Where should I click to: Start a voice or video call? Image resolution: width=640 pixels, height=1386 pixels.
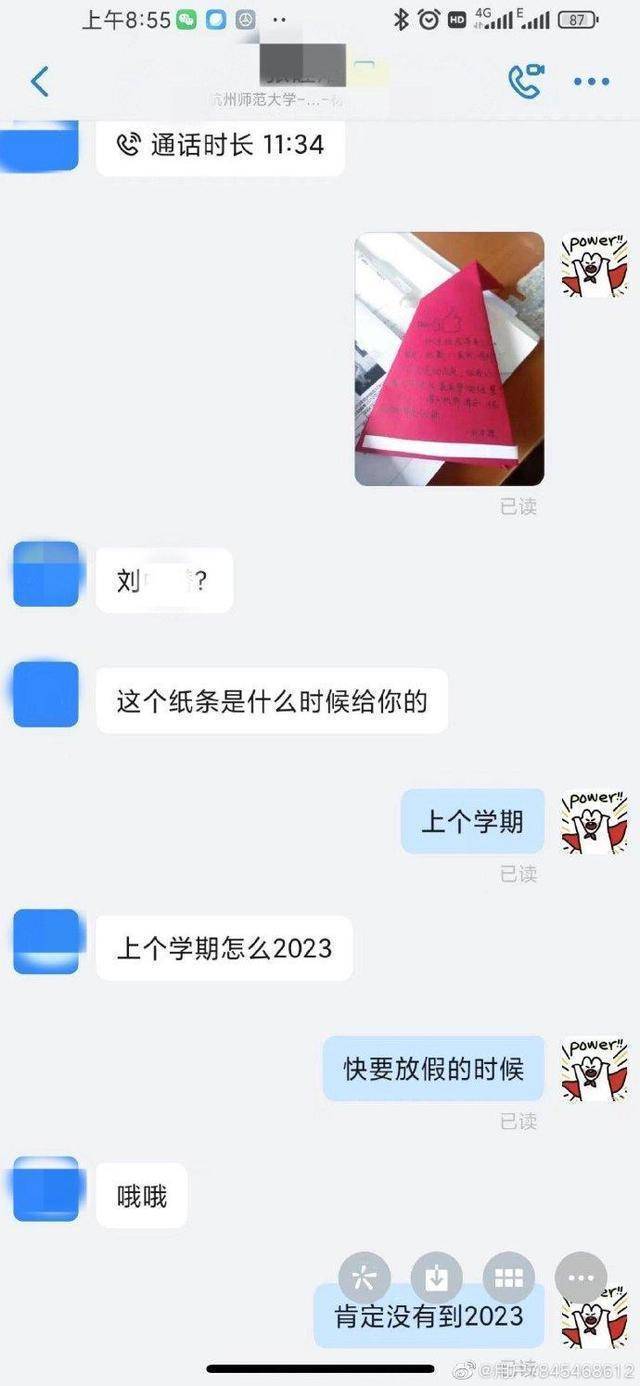tap(526, 81)
